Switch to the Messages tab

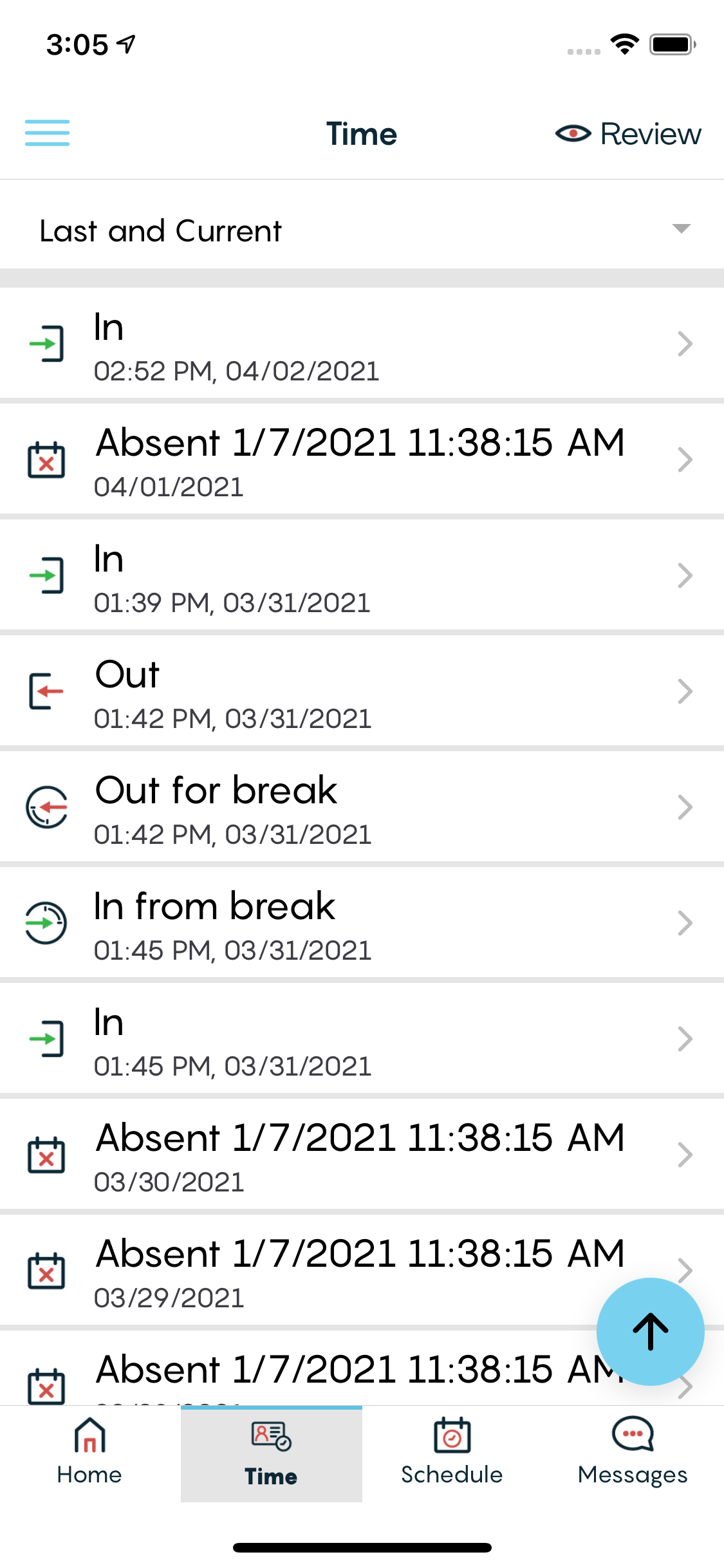point(633,1453)
